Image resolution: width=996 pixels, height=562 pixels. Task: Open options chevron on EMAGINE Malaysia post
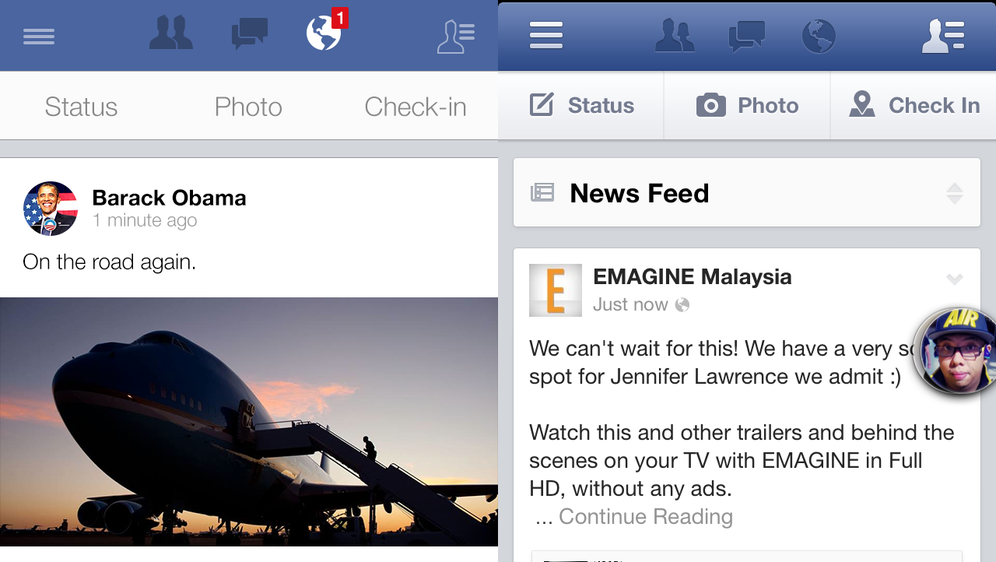[x=954, y=279]
